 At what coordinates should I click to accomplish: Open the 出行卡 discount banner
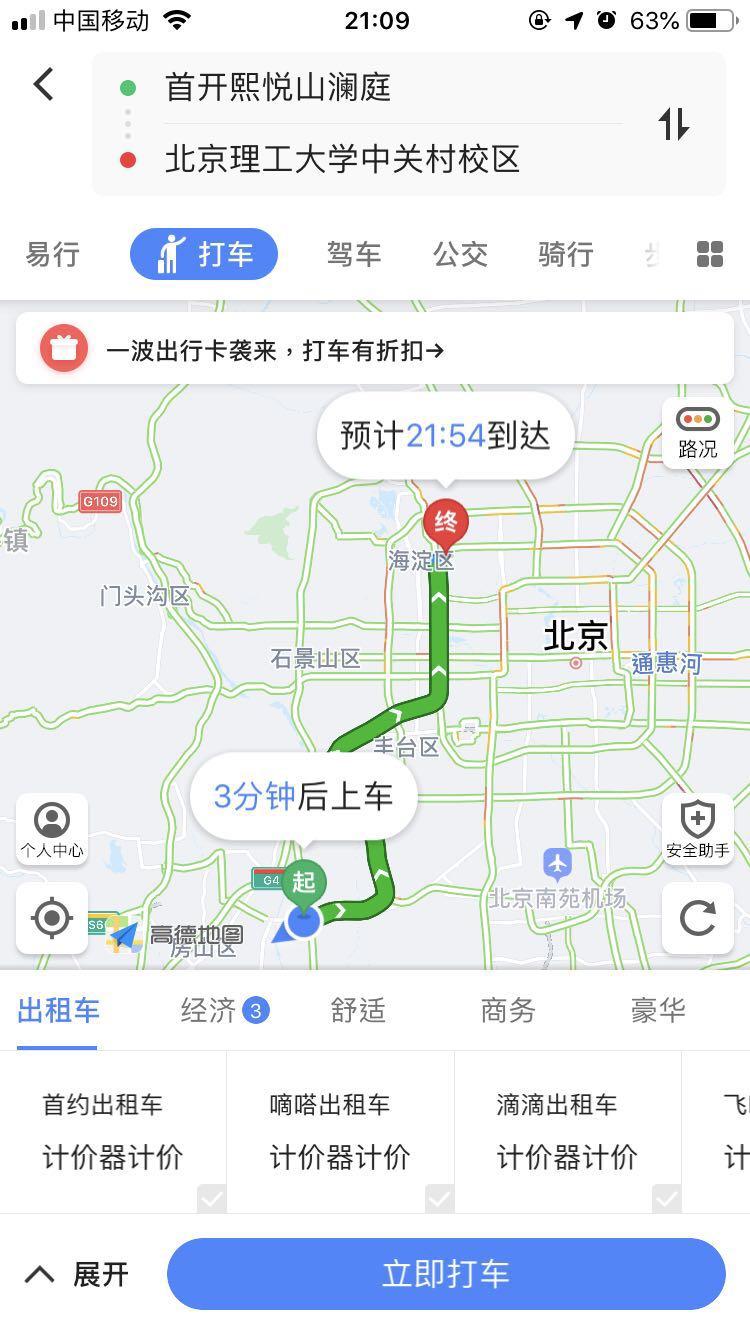[375, 349]
